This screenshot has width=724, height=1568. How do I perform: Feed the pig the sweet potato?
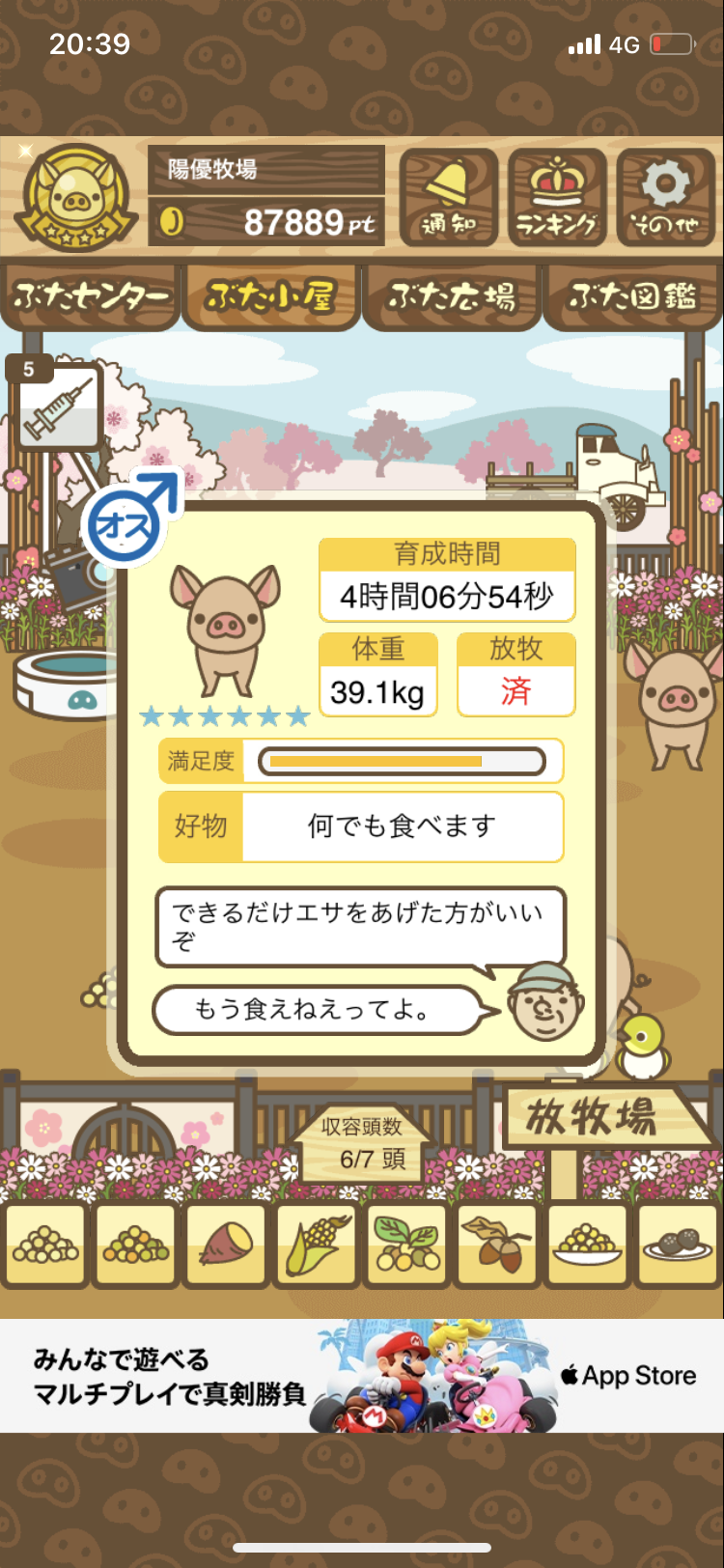[226, 1246]
